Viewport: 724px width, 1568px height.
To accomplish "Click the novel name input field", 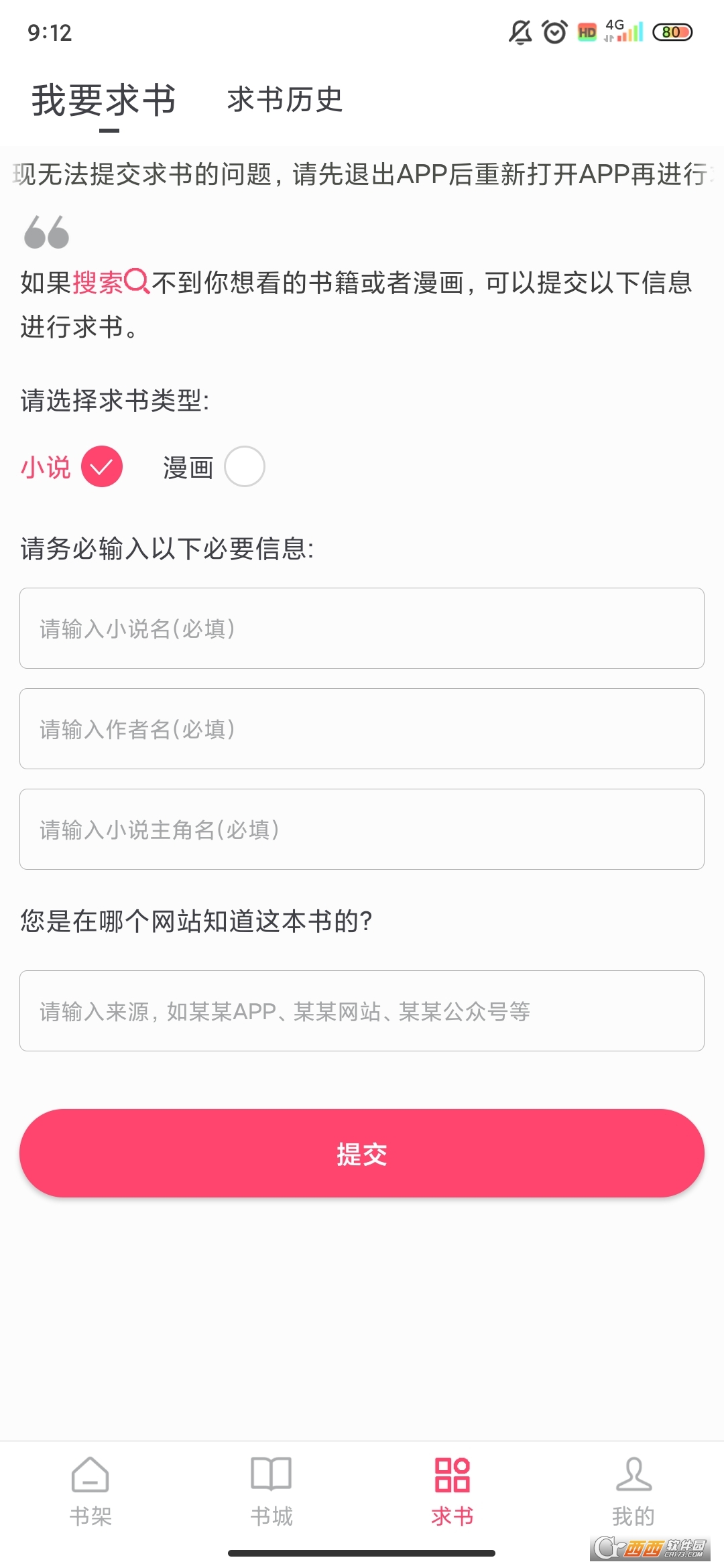I will click(362, 629).
